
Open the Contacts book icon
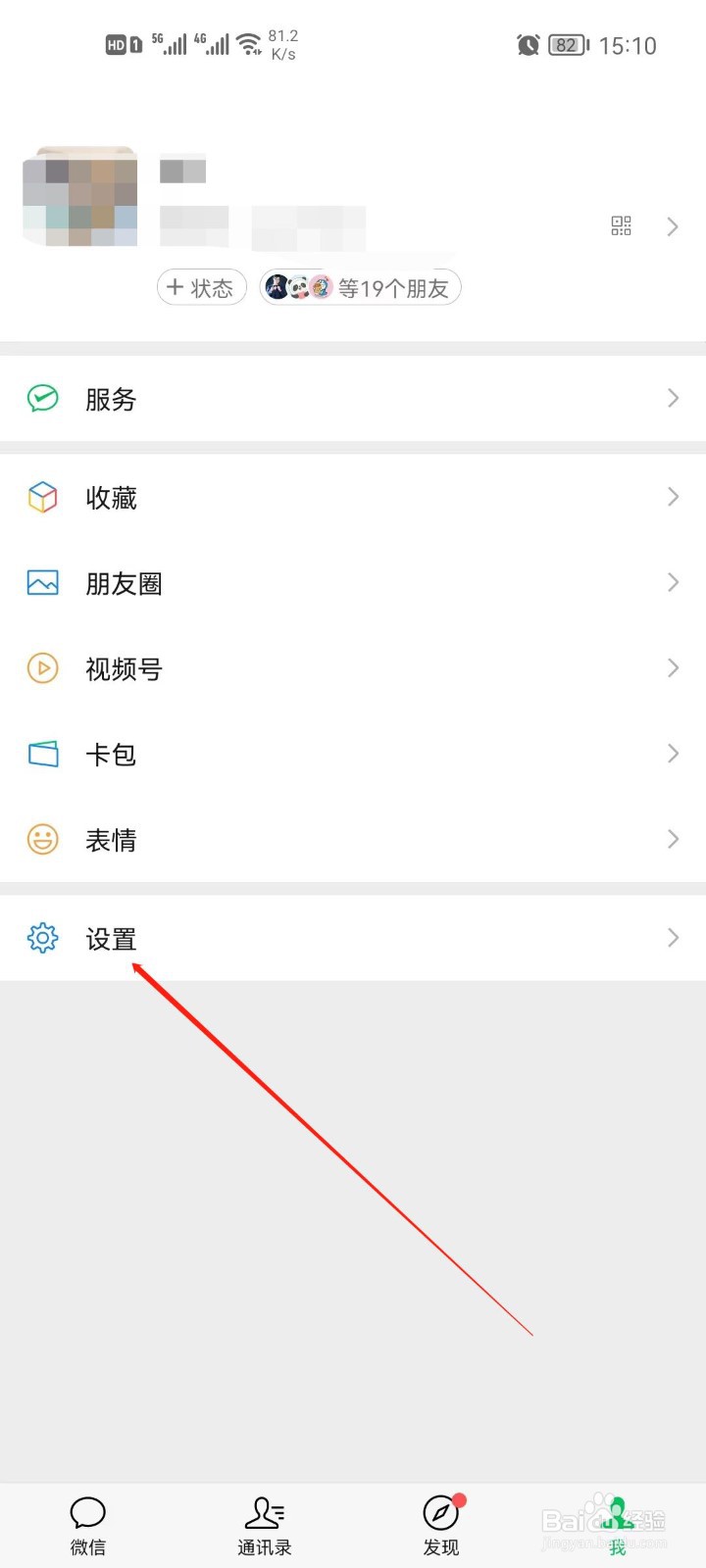click(264, 1512)
